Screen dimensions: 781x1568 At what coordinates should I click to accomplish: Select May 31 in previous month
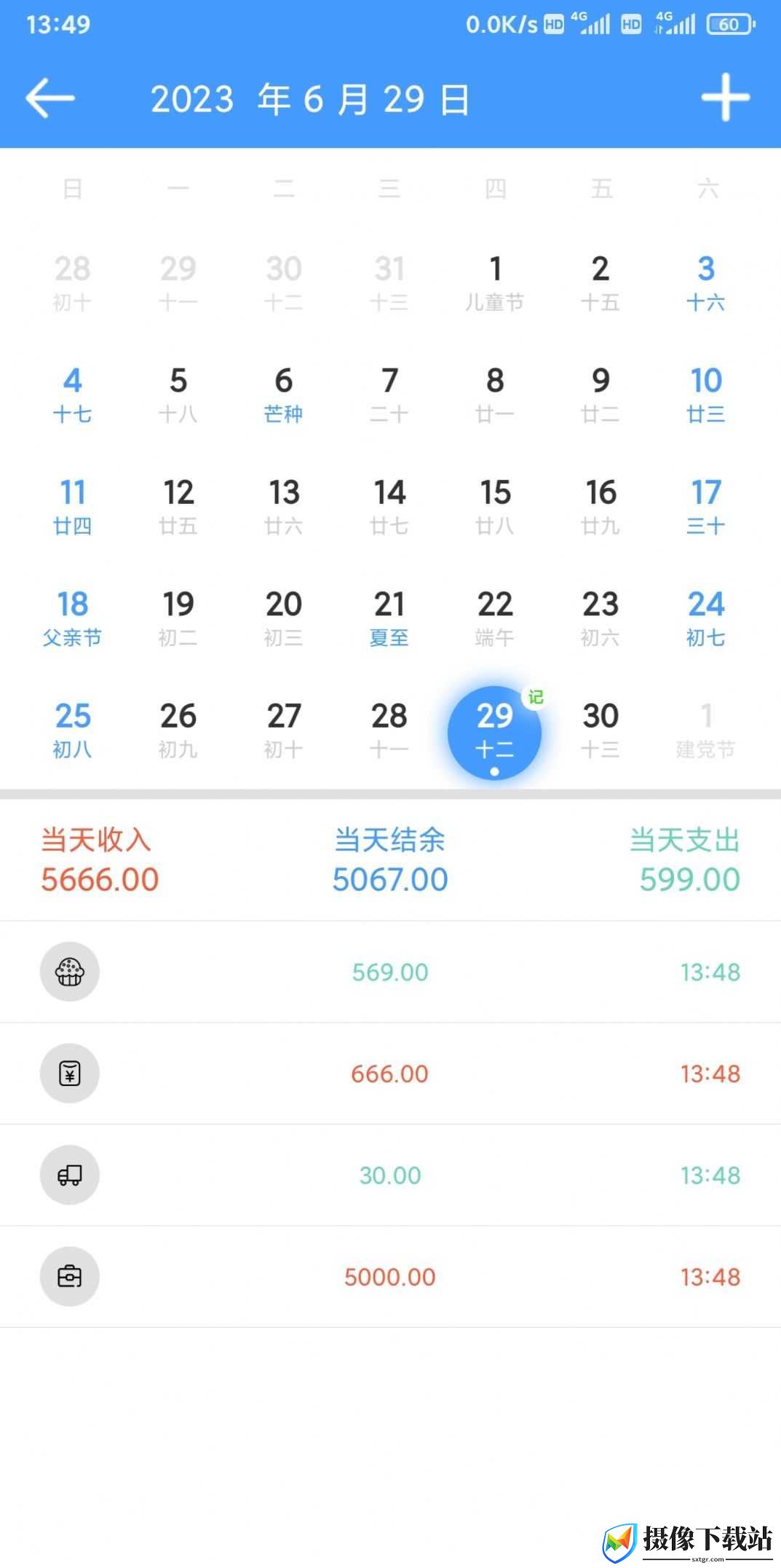click(x=389, y=283)
